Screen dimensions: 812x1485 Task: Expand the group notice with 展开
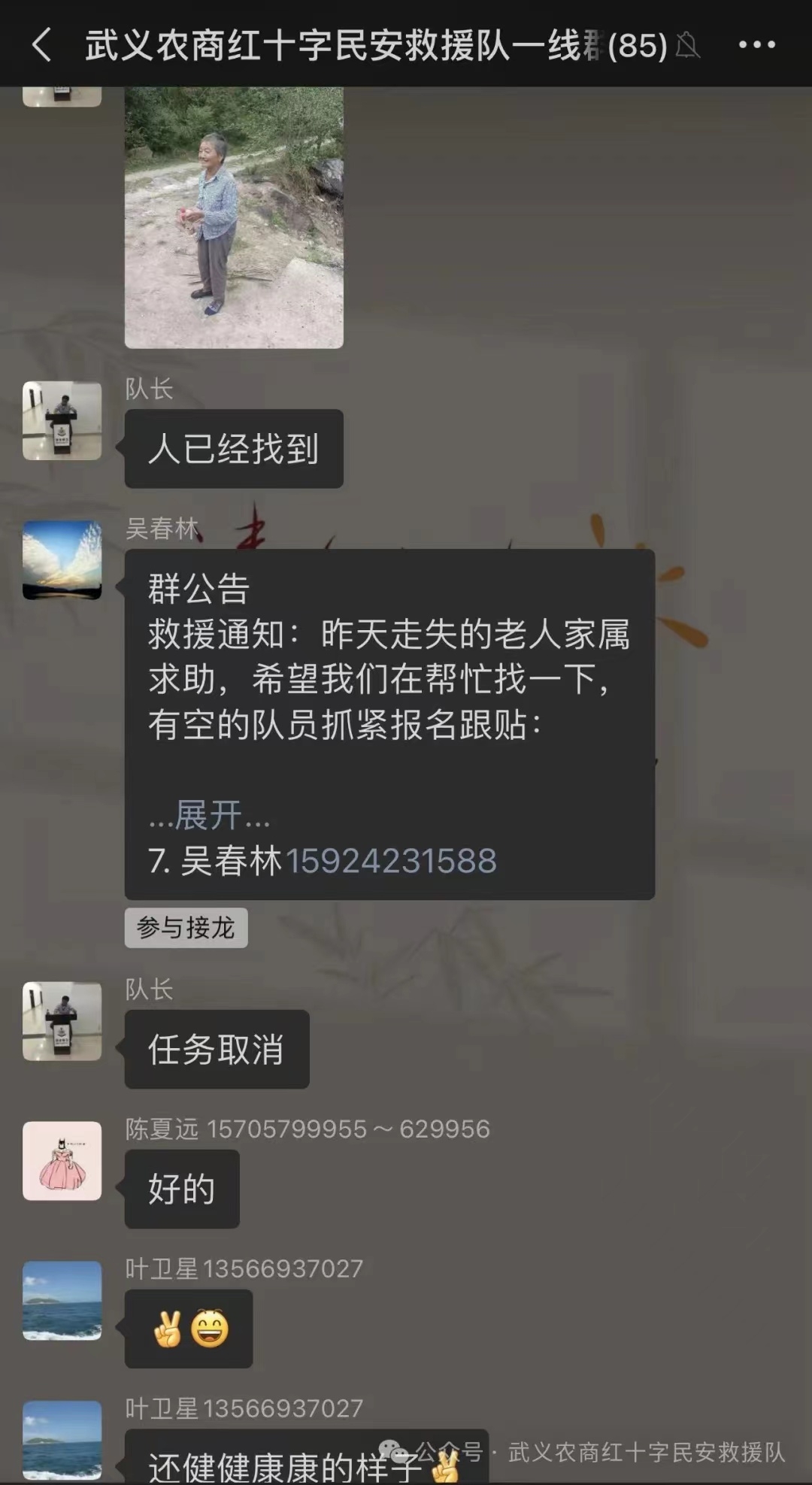210,816
